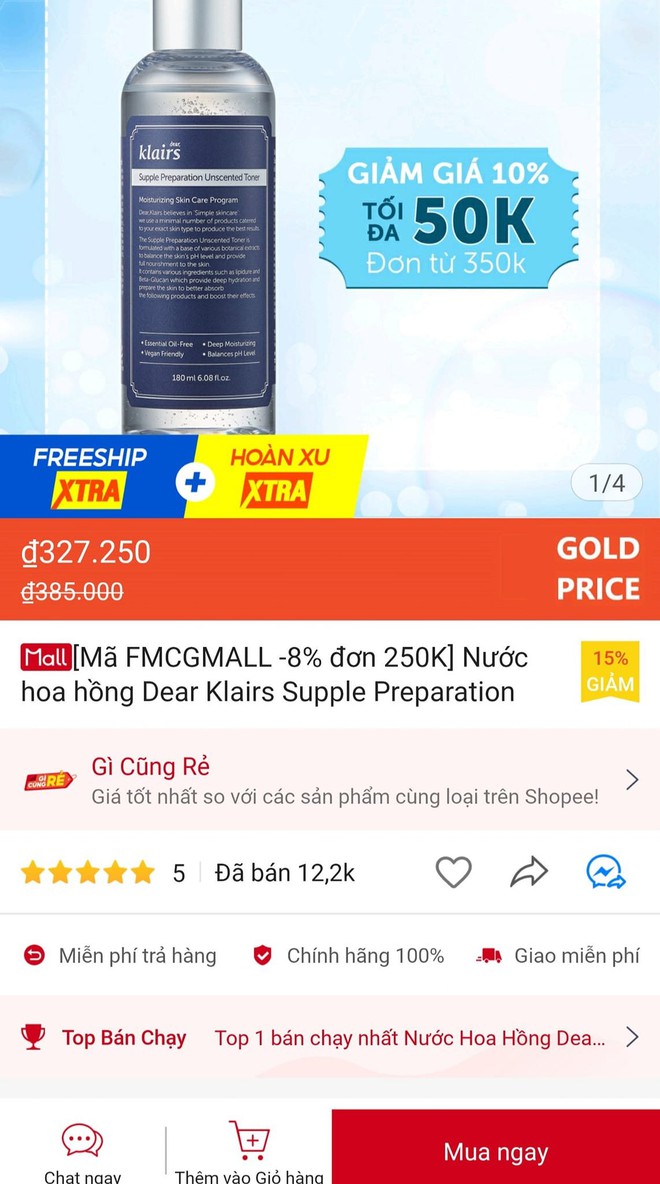Open the Gì Cũng Rẻ banner
Image resolution: width=660 pixels, height=1184 pixels.
point(330,780)
